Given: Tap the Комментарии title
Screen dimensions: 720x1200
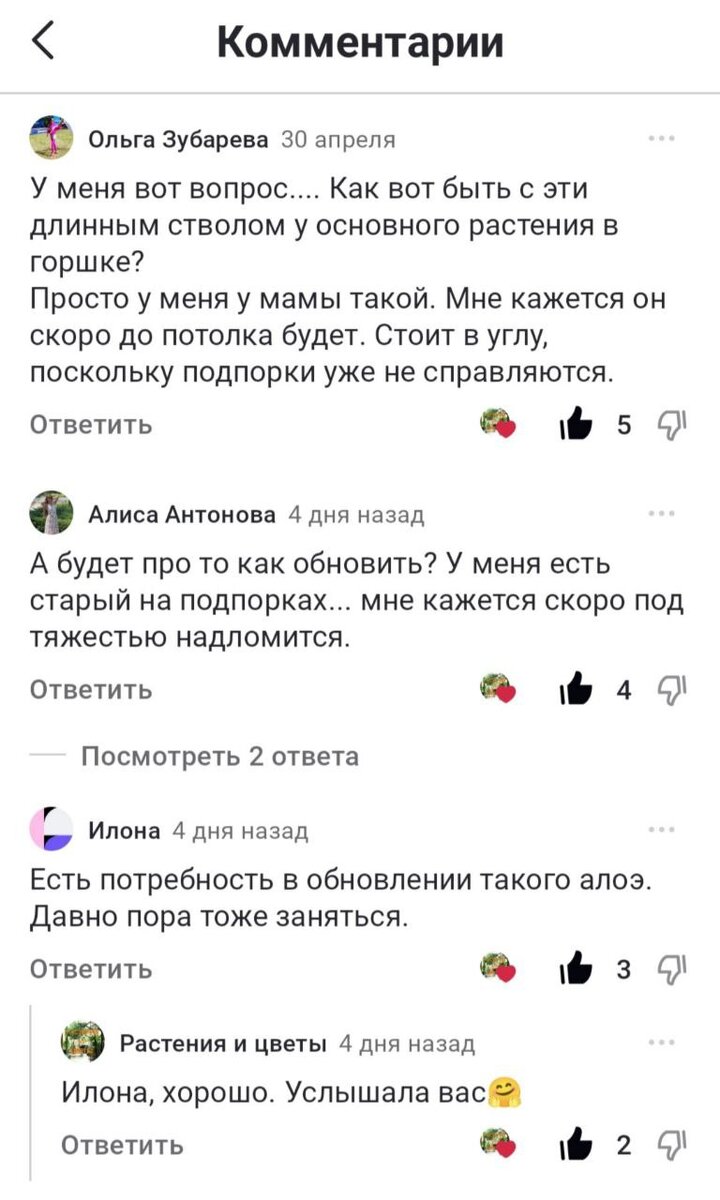Looking at the screenshot, I should [x=360, y=42].
